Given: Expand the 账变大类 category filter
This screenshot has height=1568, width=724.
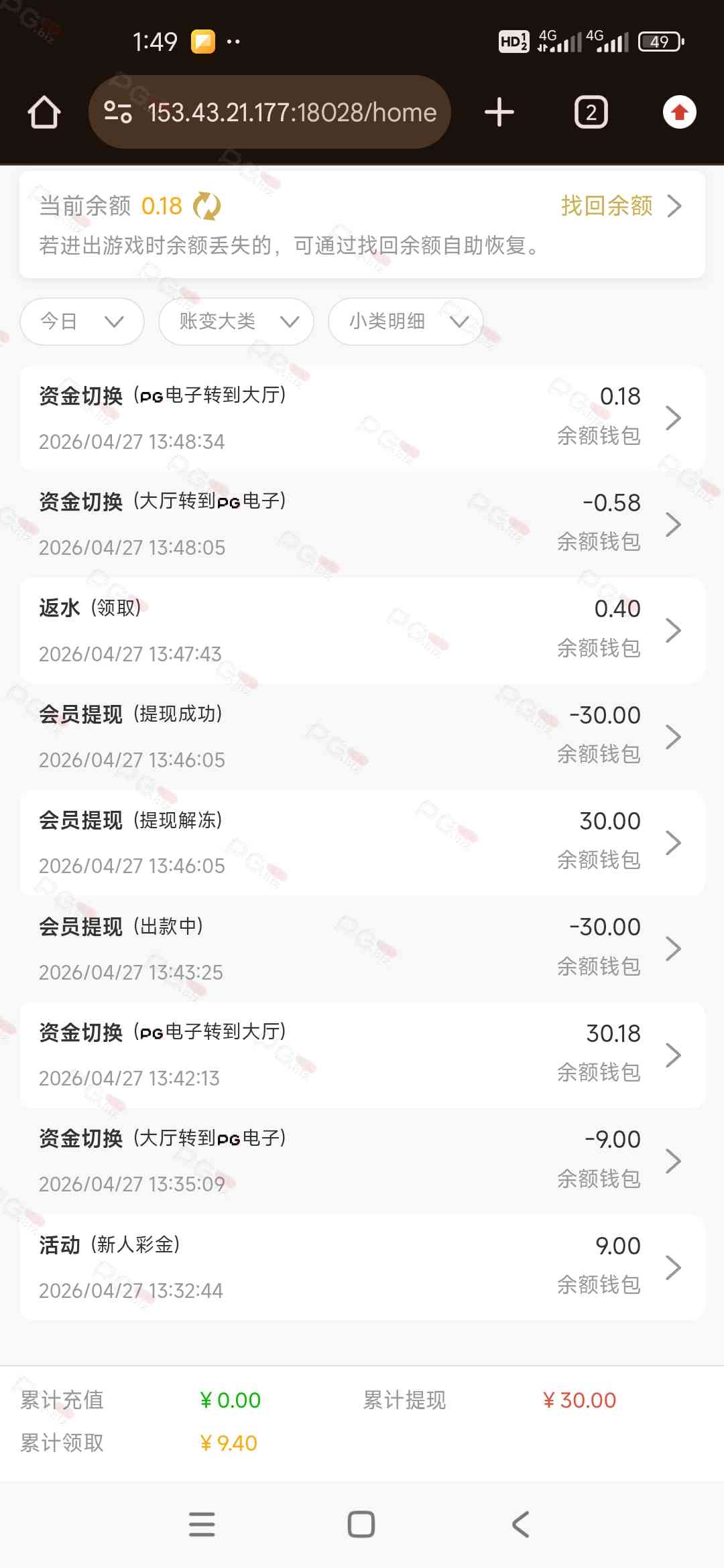Looking at the screenshot, I should click(236, 322).
